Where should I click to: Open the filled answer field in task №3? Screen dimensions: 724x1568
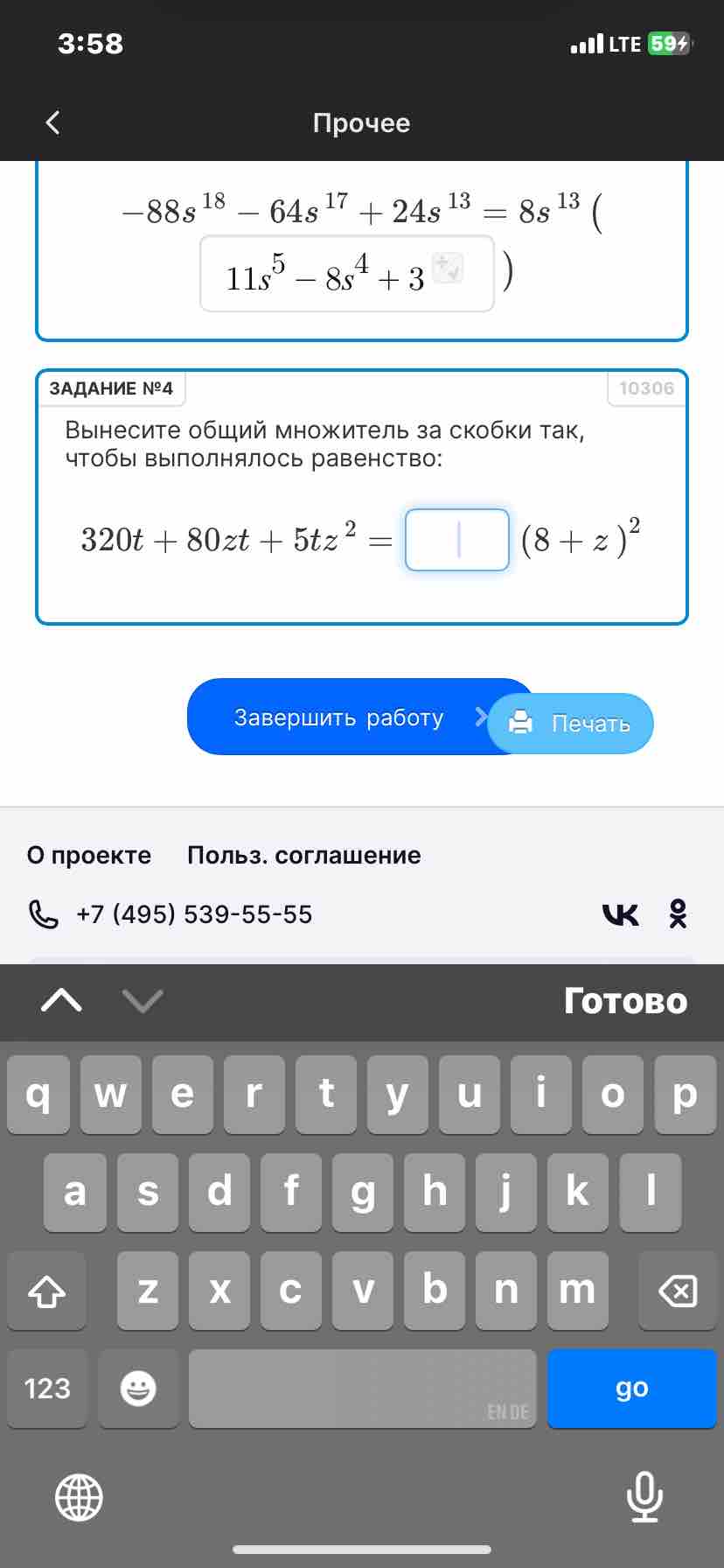pyautogui.click(x=347, y=273)
